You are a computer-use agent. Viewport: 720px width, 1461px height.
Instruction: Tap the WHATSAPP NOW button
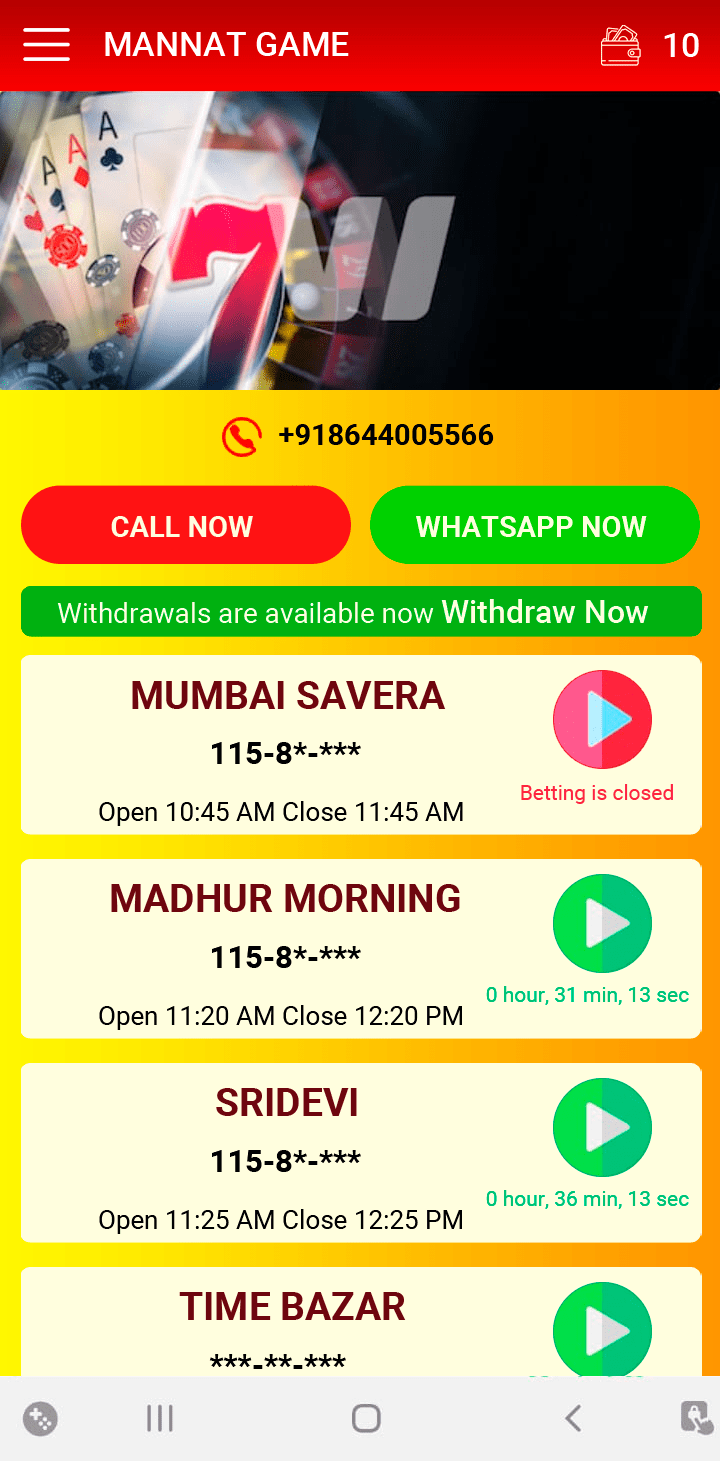tap(533, 526)
